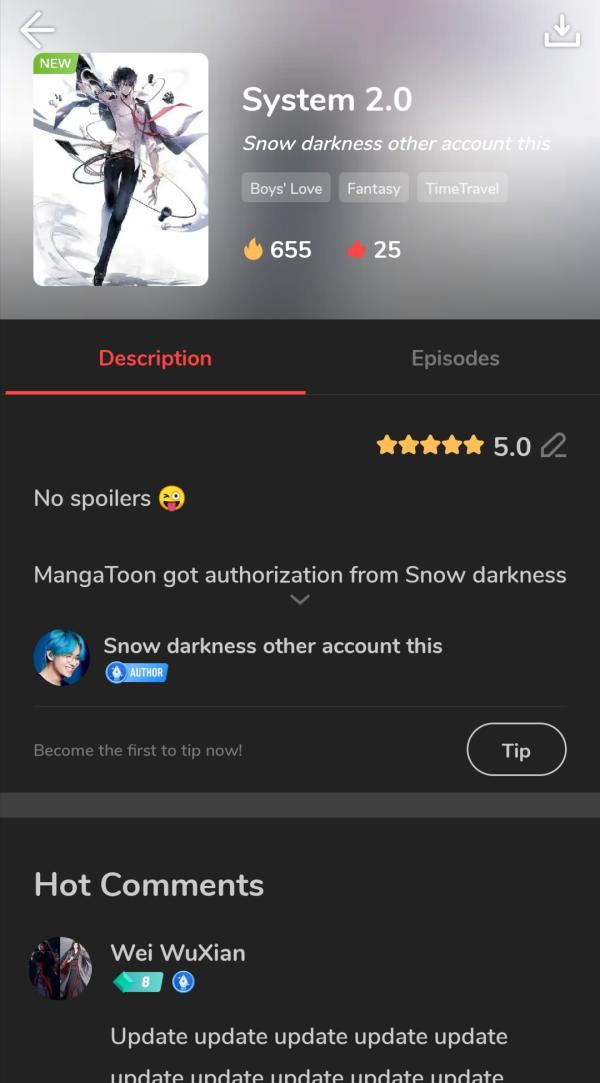The height and width of the screenshot is (1083, 600).
Task: Download this comic with the download icon
Action: tap(562, 31)
